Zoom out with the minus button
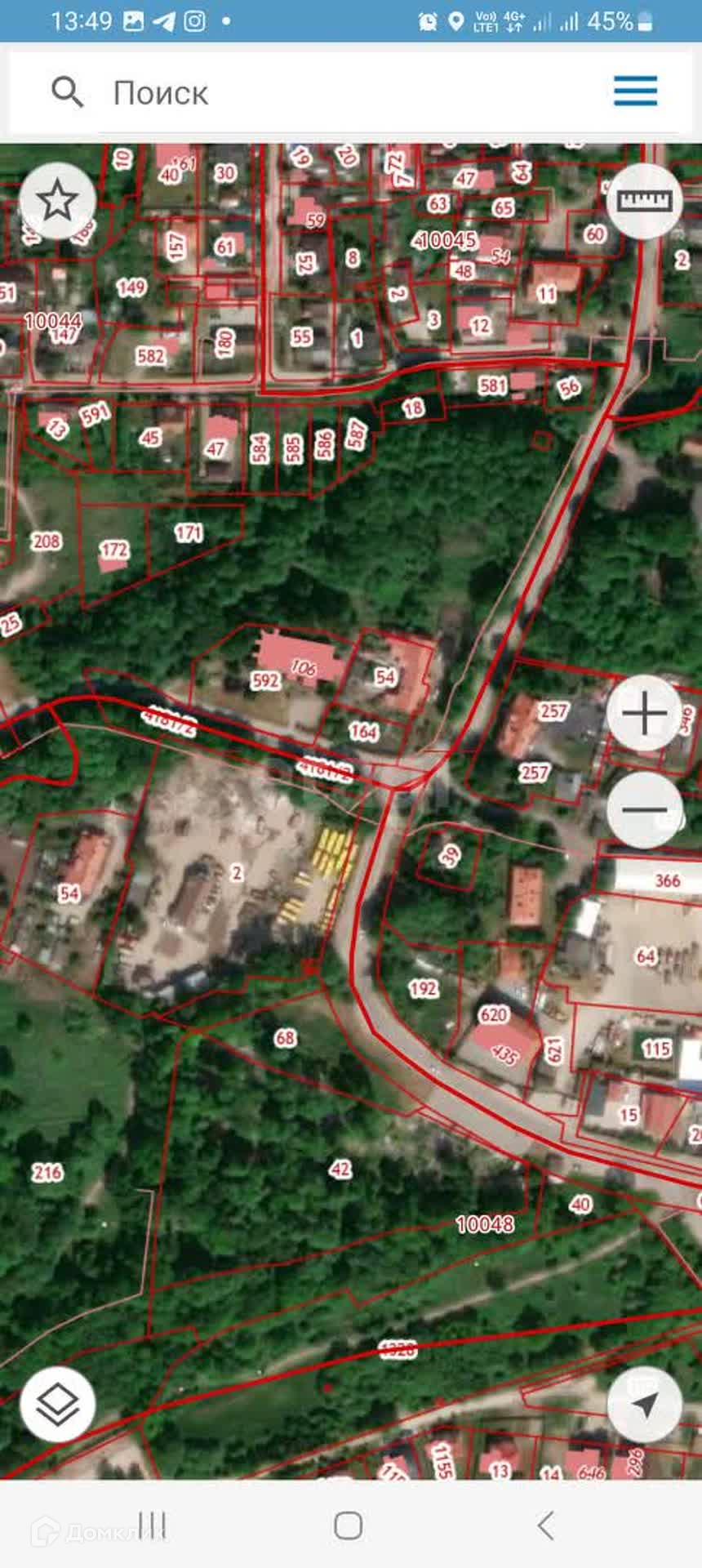Image resolution: width=702 pixels, height=1568 pixels. pos(644,809)
